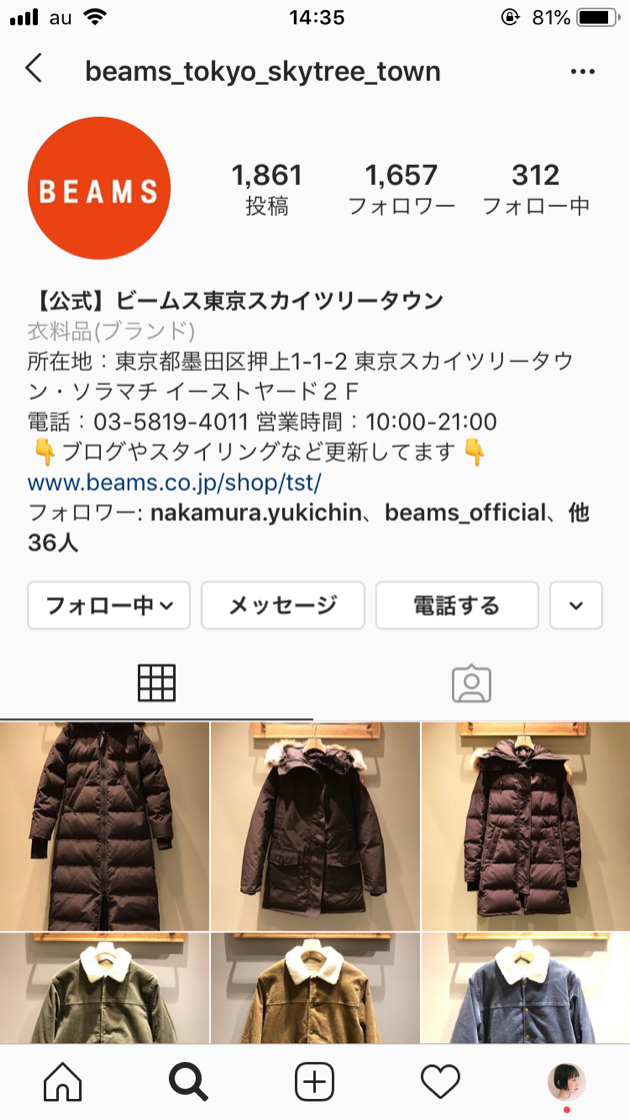The height and width of the screenshot is (1120, 630).
Task: Open the www.beams.co.jp/shop/tst/ link
Action: click(x=174, y=483)
